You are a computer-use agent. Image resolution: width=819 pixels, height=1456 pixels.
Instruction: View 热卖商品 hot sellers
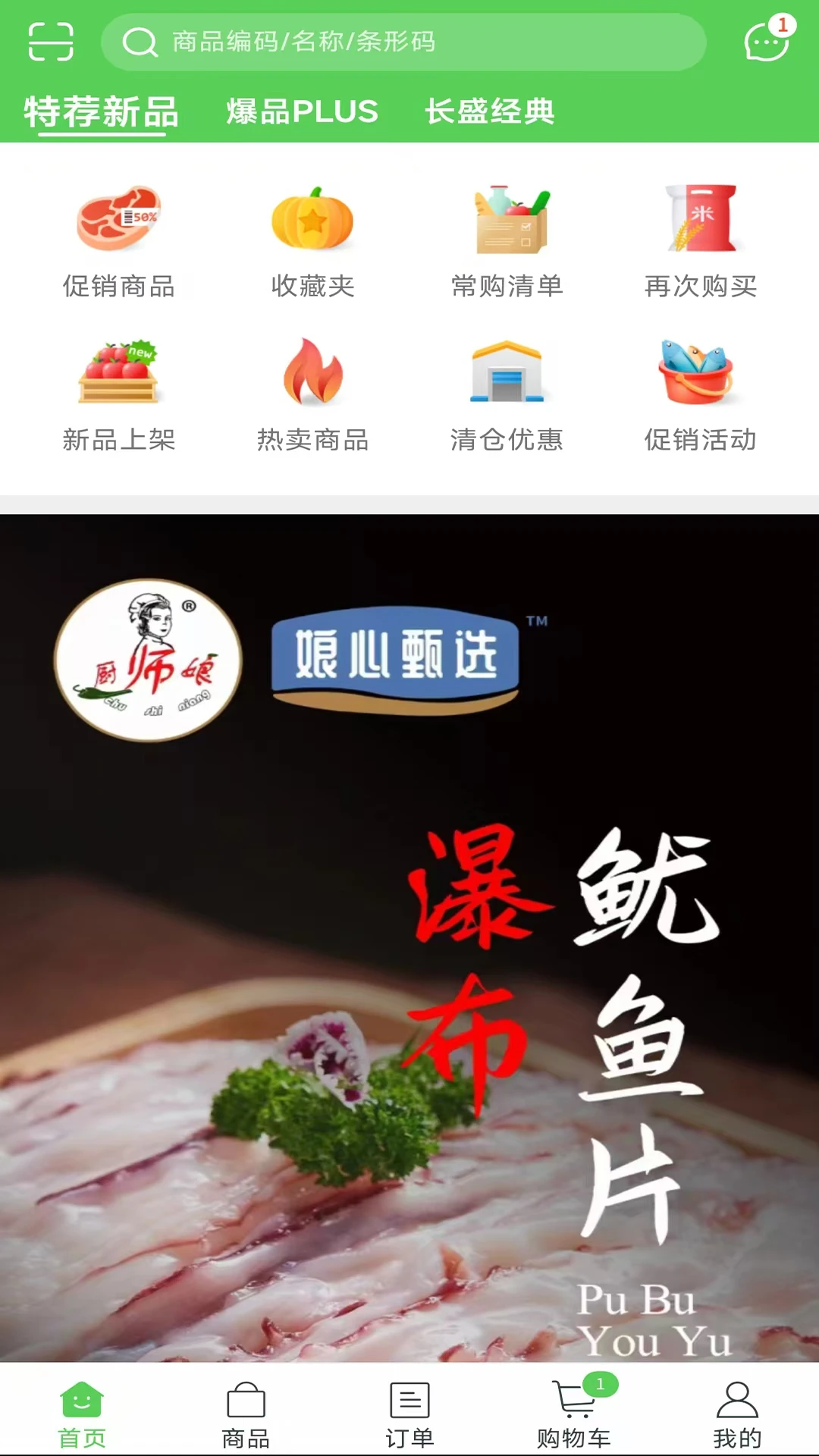tap(312, 394)
